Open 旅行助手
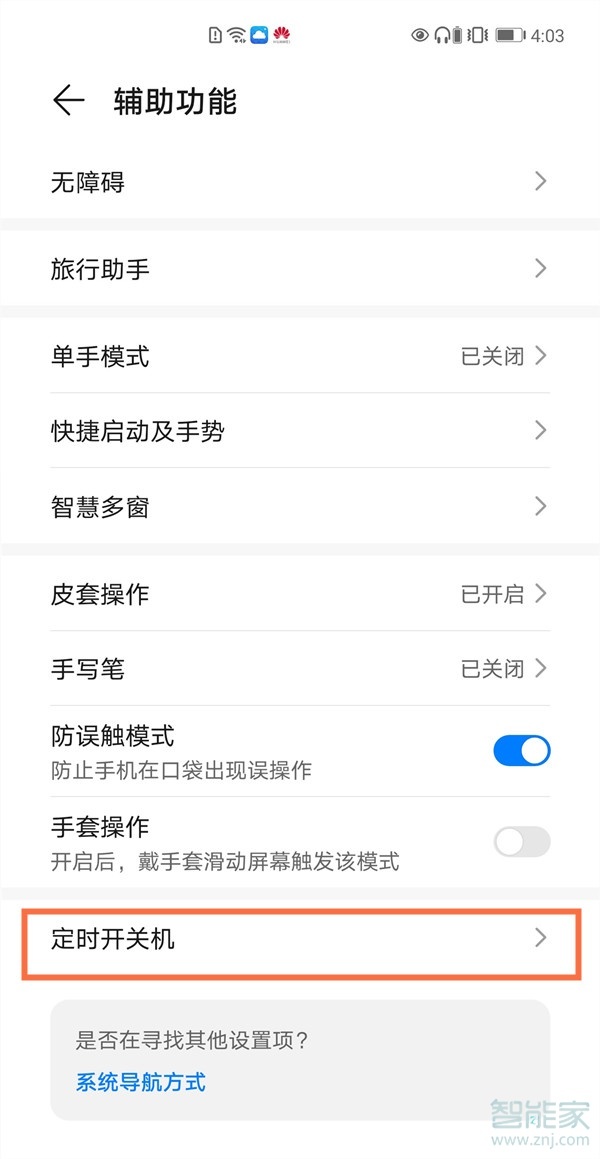Image resolution: width=600 pixels, height=1159 pixels. point(300,269)
